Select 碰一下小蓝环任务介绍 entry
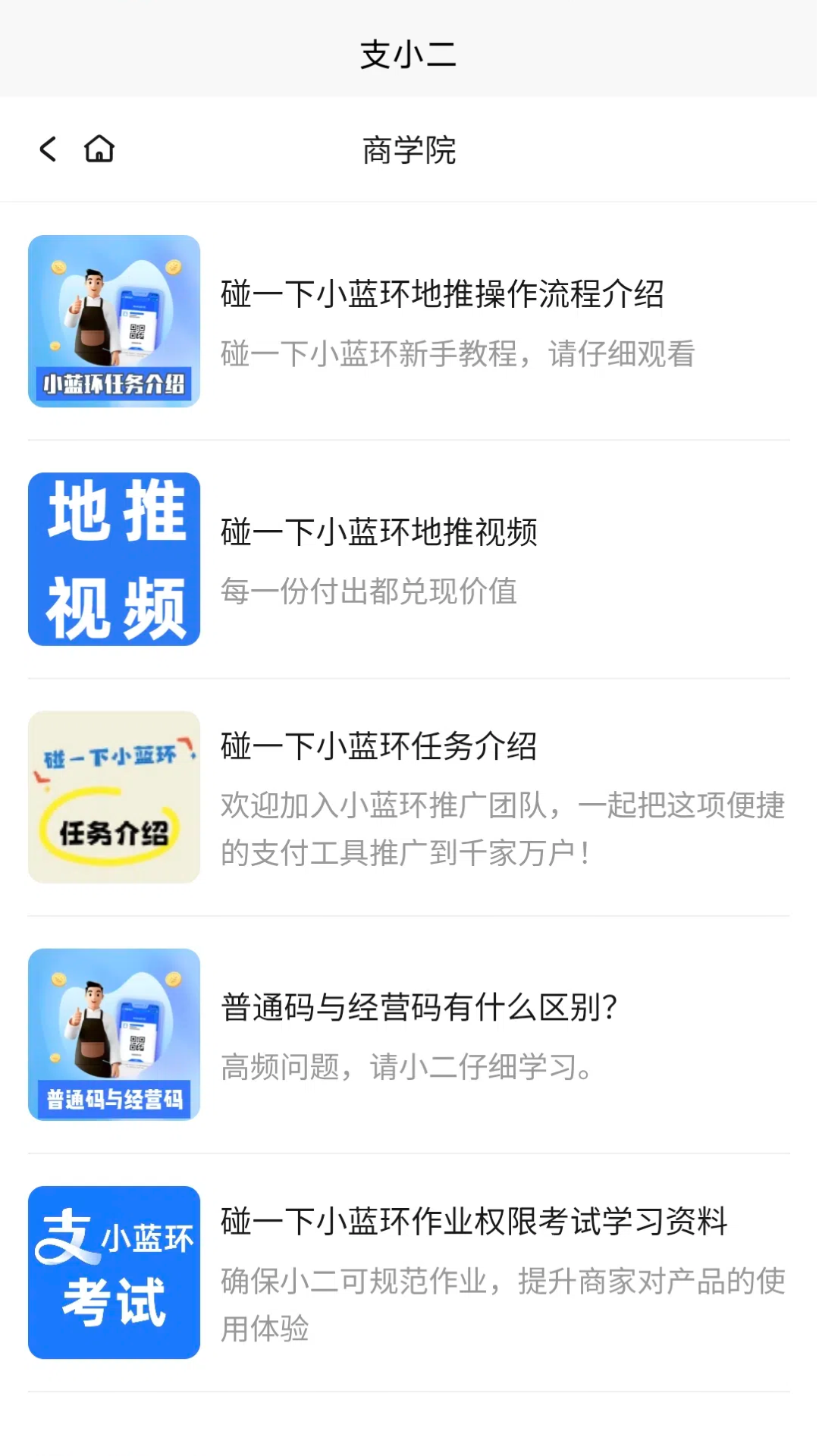 click(x=380, y=746)
